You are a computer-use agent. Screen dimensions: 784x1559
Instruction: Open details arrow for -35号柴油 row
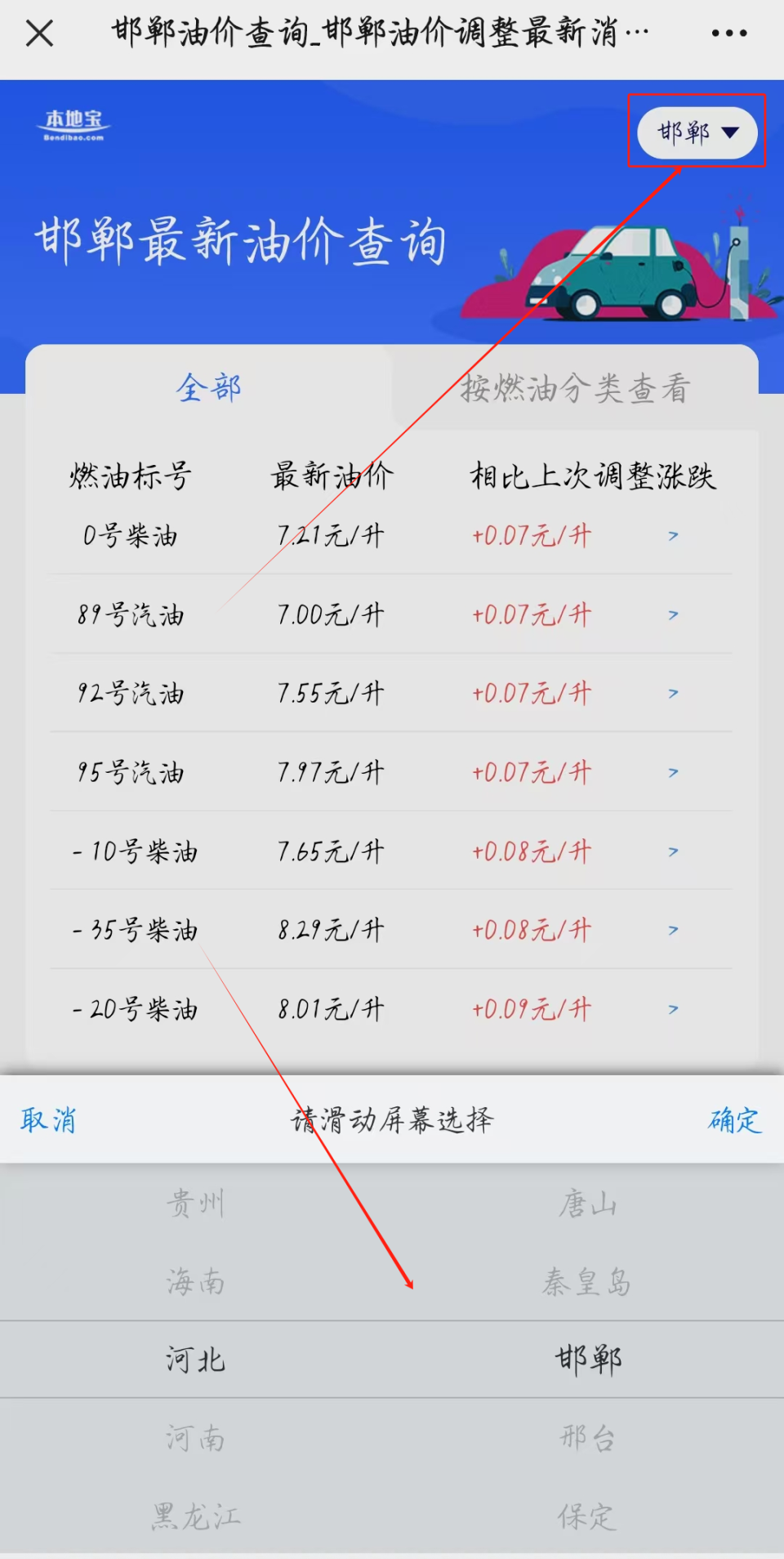pyautogui.click(x=672, y=929)
